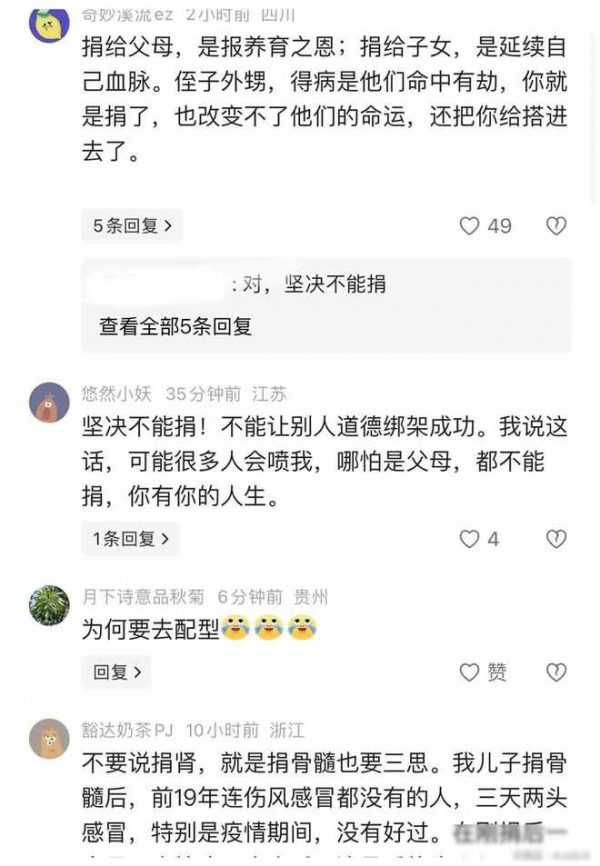Screen dimensions: 600x866
Task: Reply to 月下诗意品秋菊's comment
Action: click(x=116, y=672)
